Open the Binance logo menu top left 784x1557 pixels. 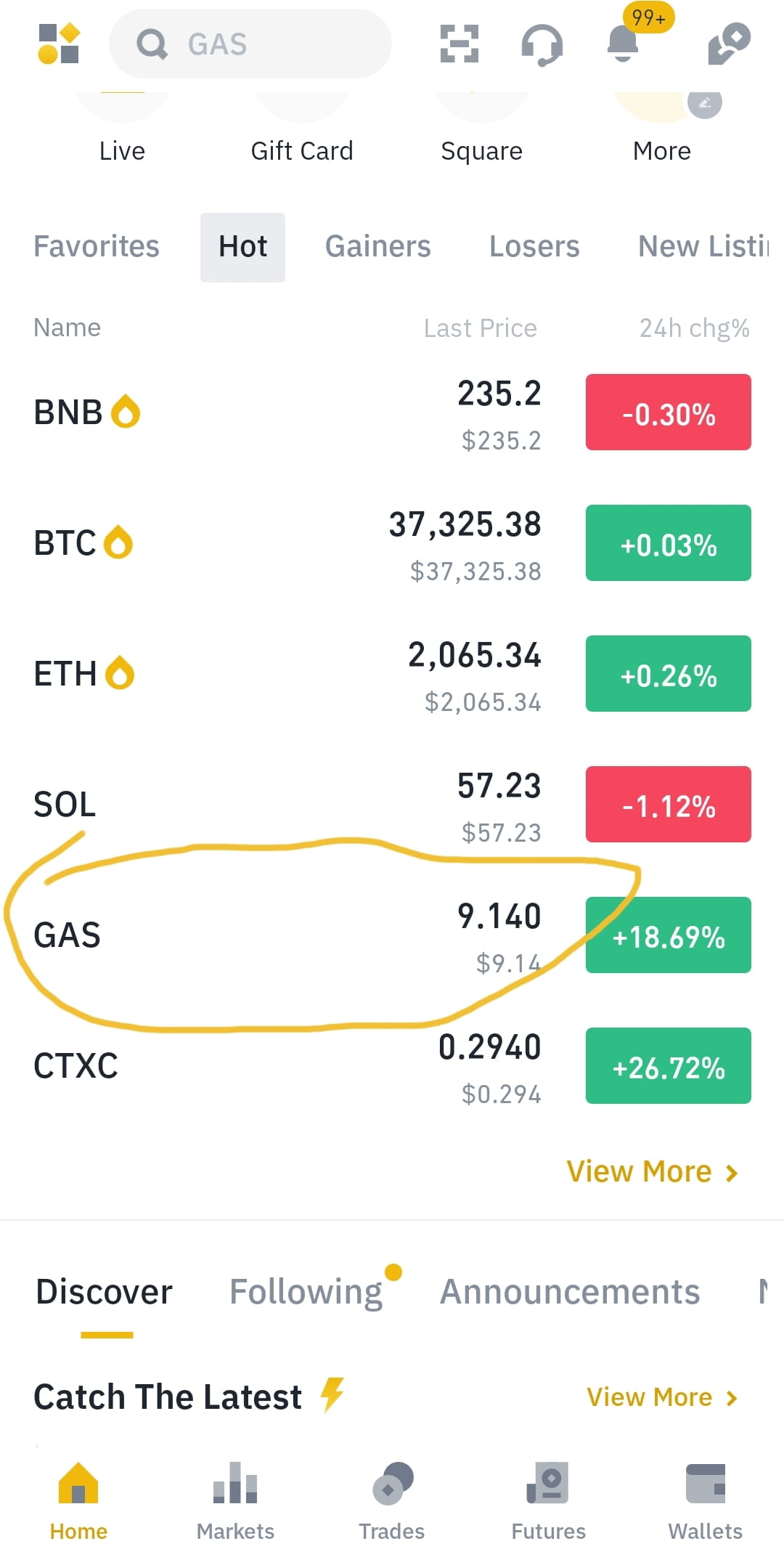click(x=60, y=44)
